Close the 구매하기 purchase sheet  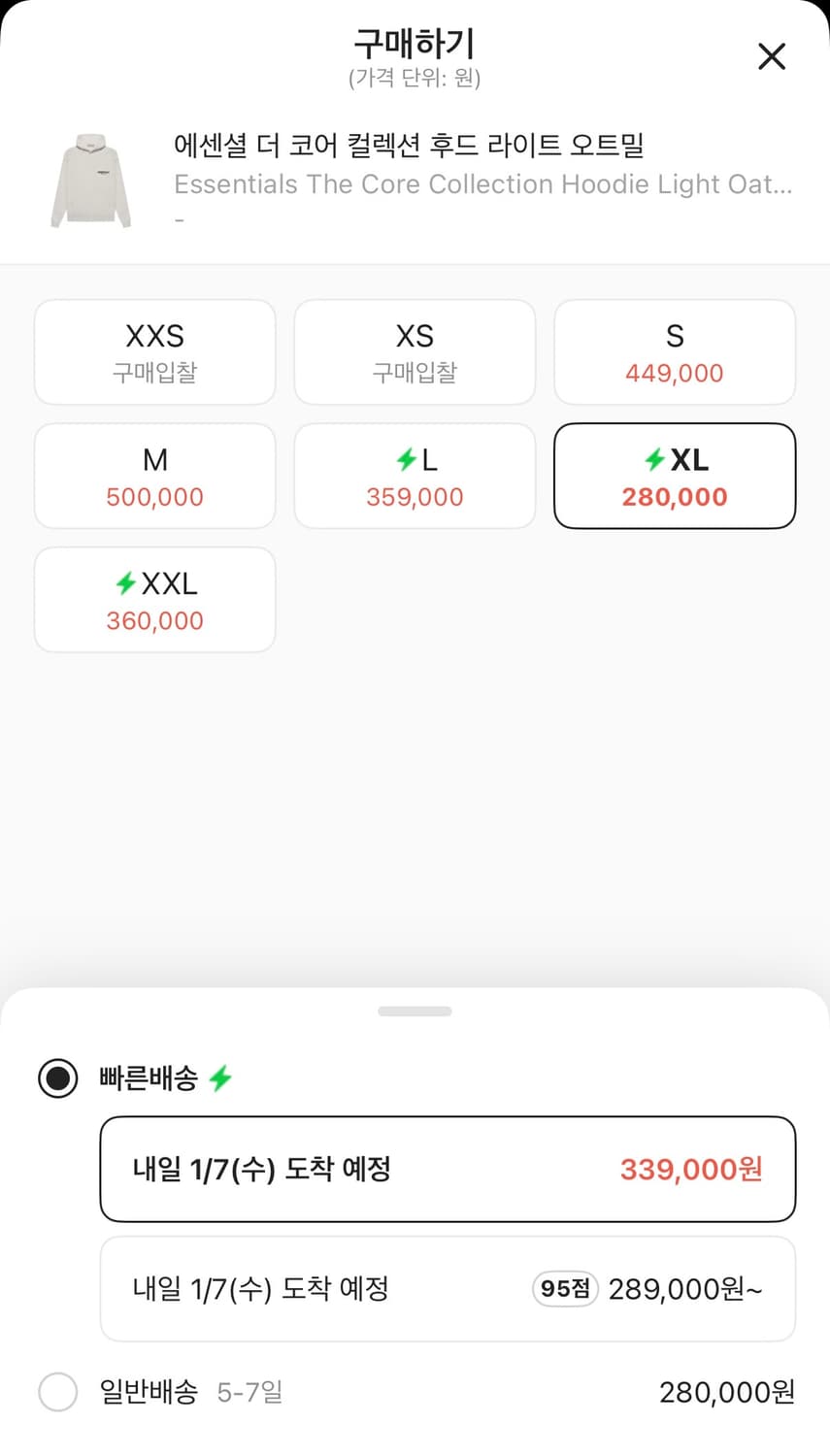coord(772,56)
